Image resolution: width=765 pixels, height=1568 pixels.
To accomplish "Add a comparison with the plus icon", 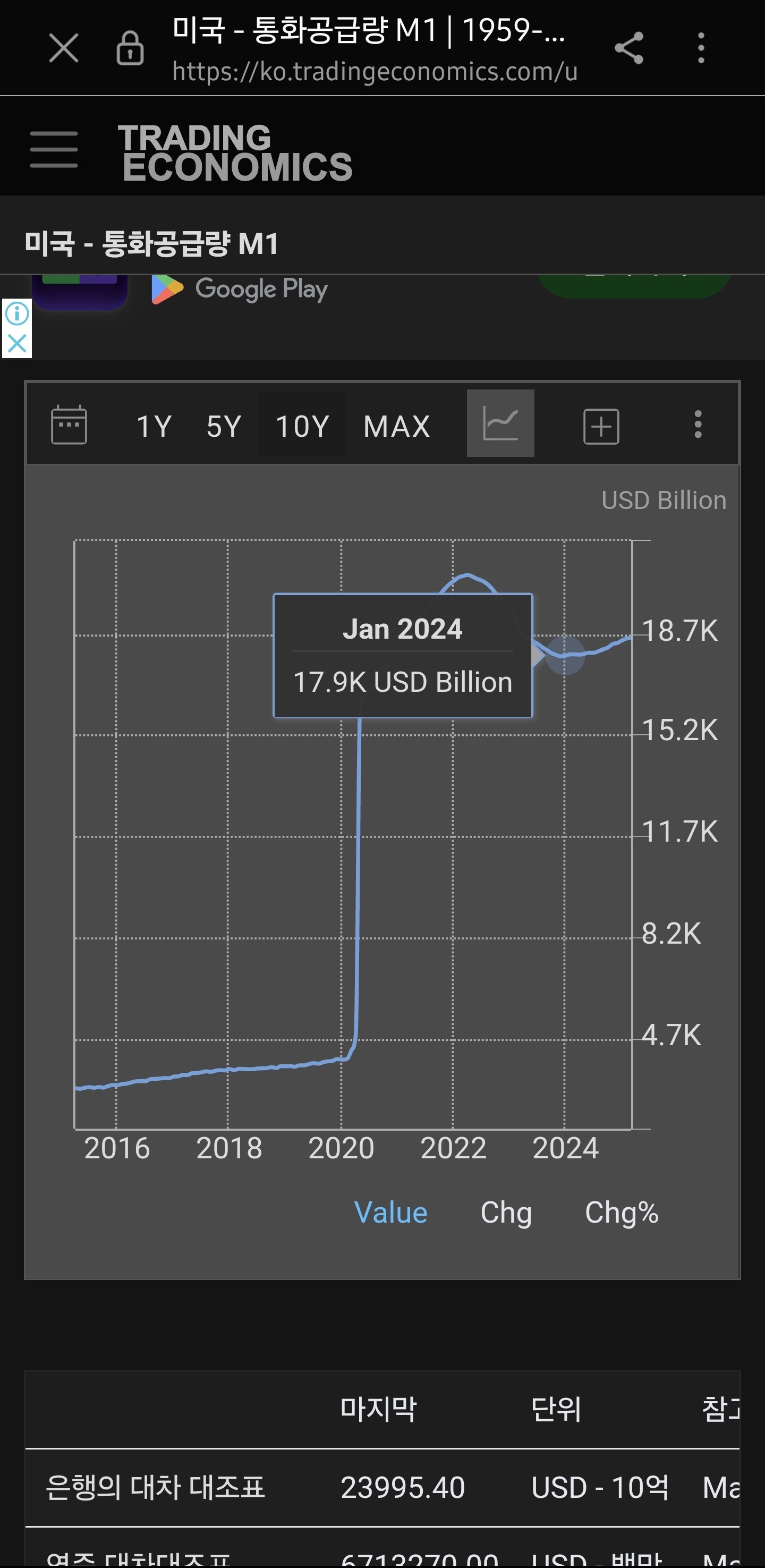I will point(601,426).
